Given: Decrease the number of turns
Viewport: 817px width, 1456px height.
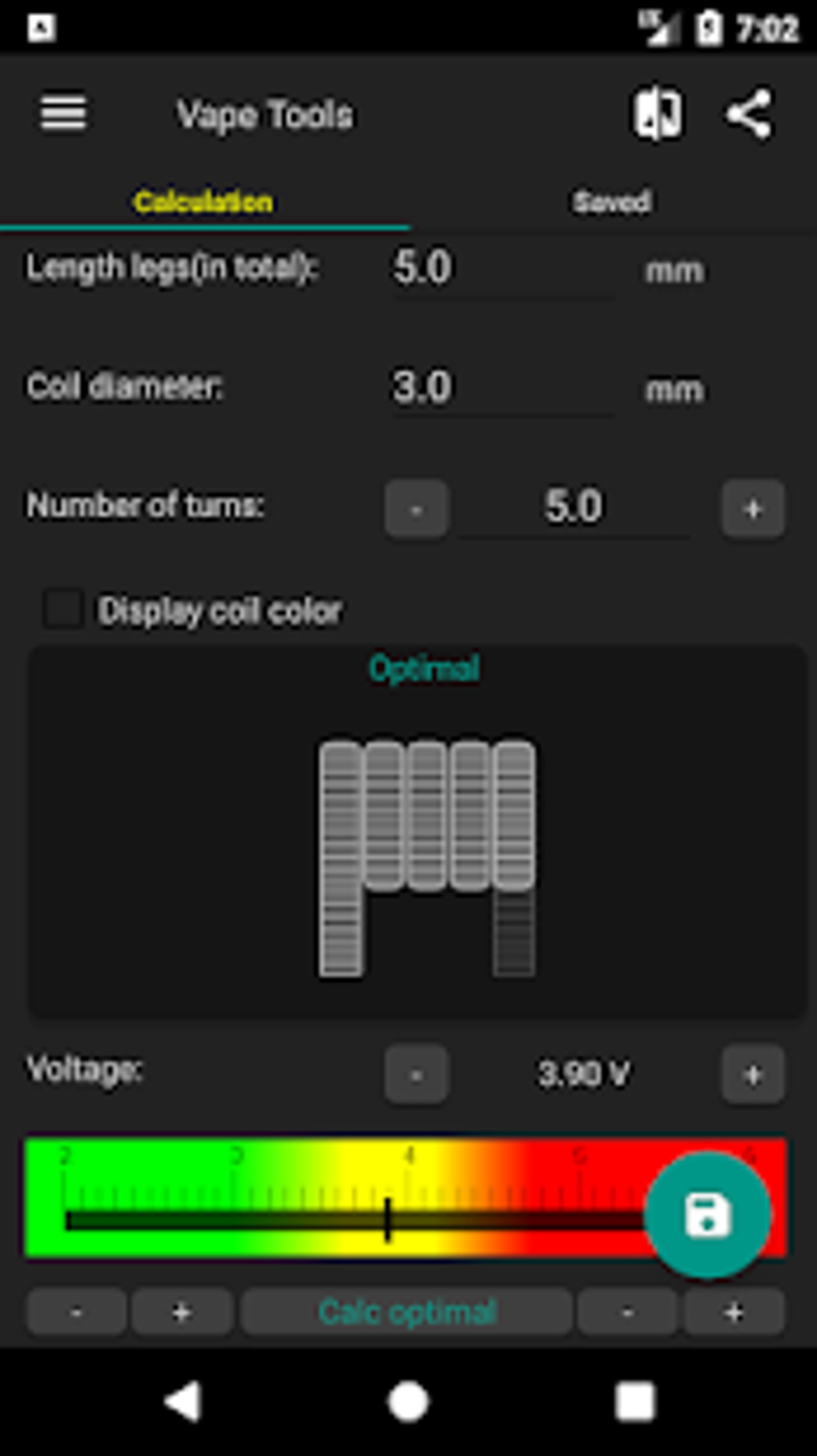Looking at the screenshot, I should (416, 508).
